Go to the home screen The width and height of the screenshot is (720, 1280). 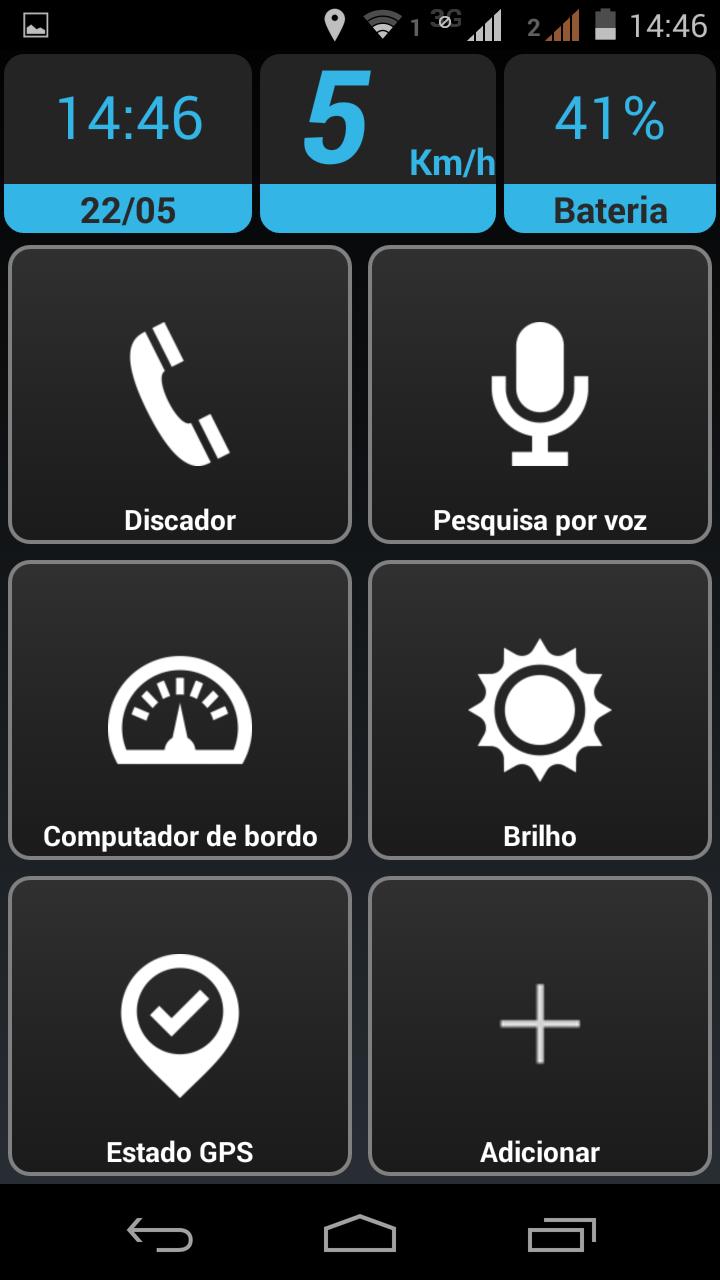tap(360, 1234)
